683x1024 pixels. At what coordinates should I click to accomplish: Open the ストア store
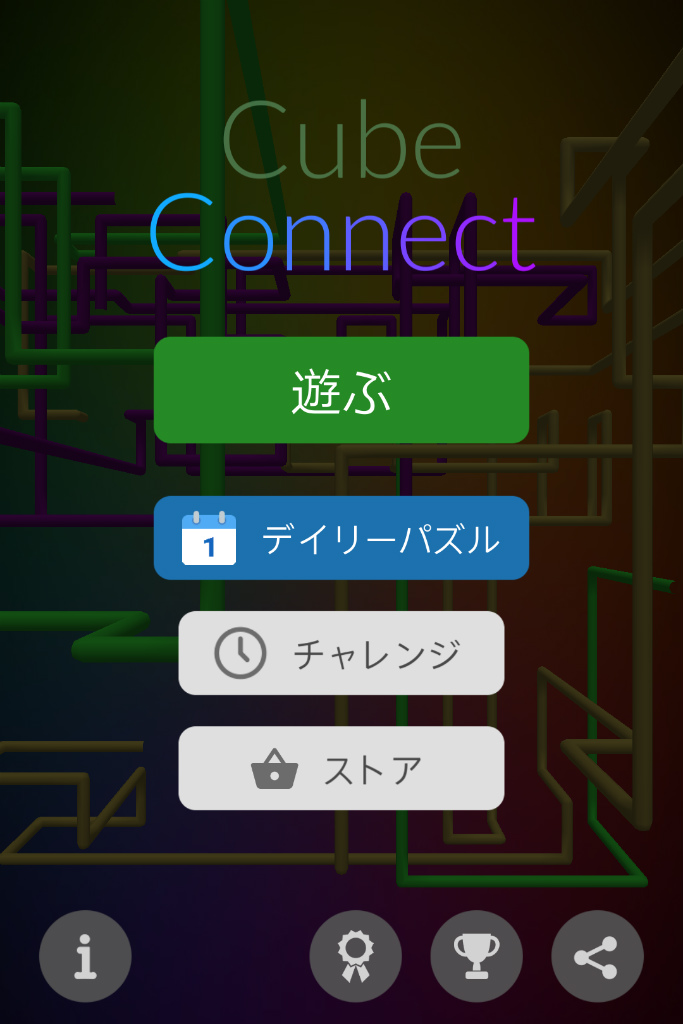(341, 768)
